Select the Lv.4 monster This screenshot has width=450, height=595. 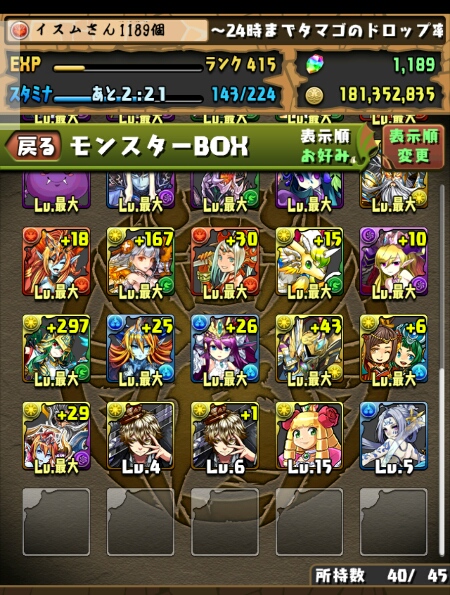(141, 436)
